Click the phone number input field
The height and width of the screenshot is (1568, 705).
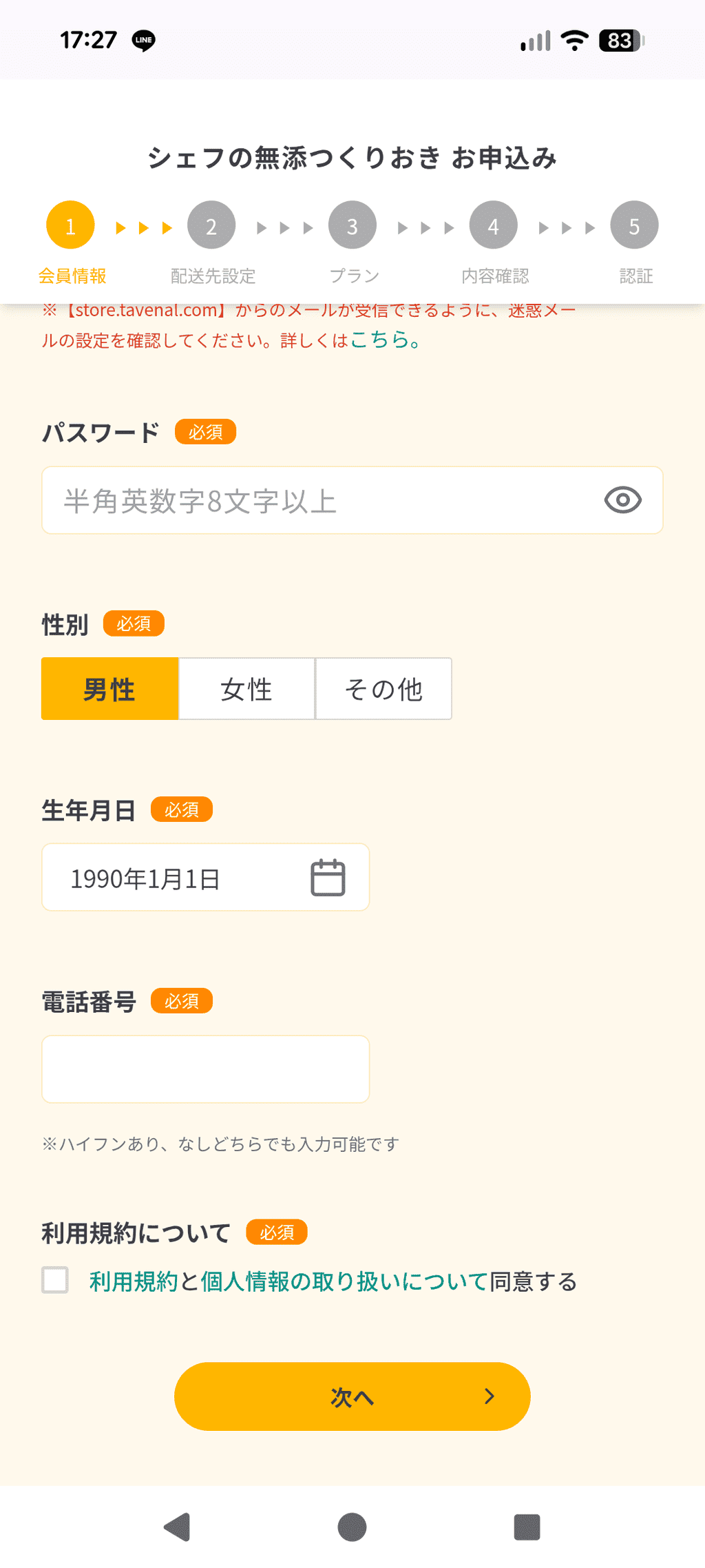coord(205,1069)
